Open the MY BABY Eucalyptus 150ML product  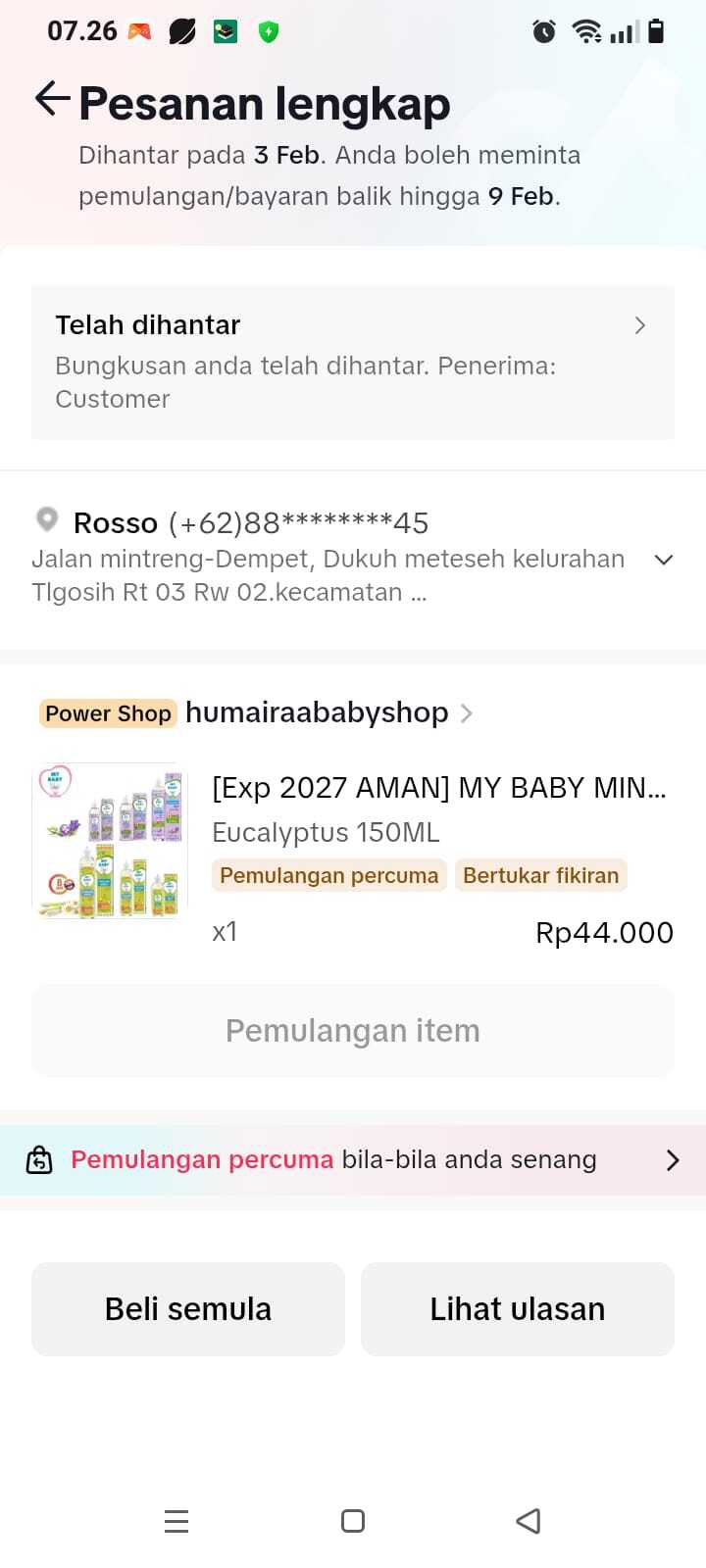[x=438, y=788]
